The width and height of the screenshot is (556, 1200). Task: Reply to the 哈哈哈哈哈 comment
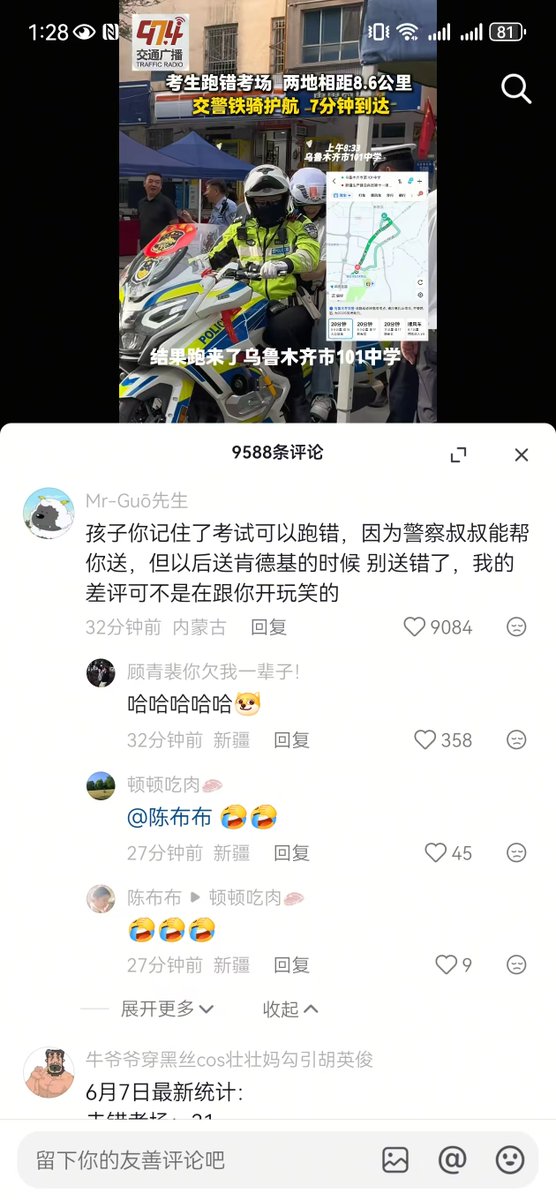[x=292, y=740]
